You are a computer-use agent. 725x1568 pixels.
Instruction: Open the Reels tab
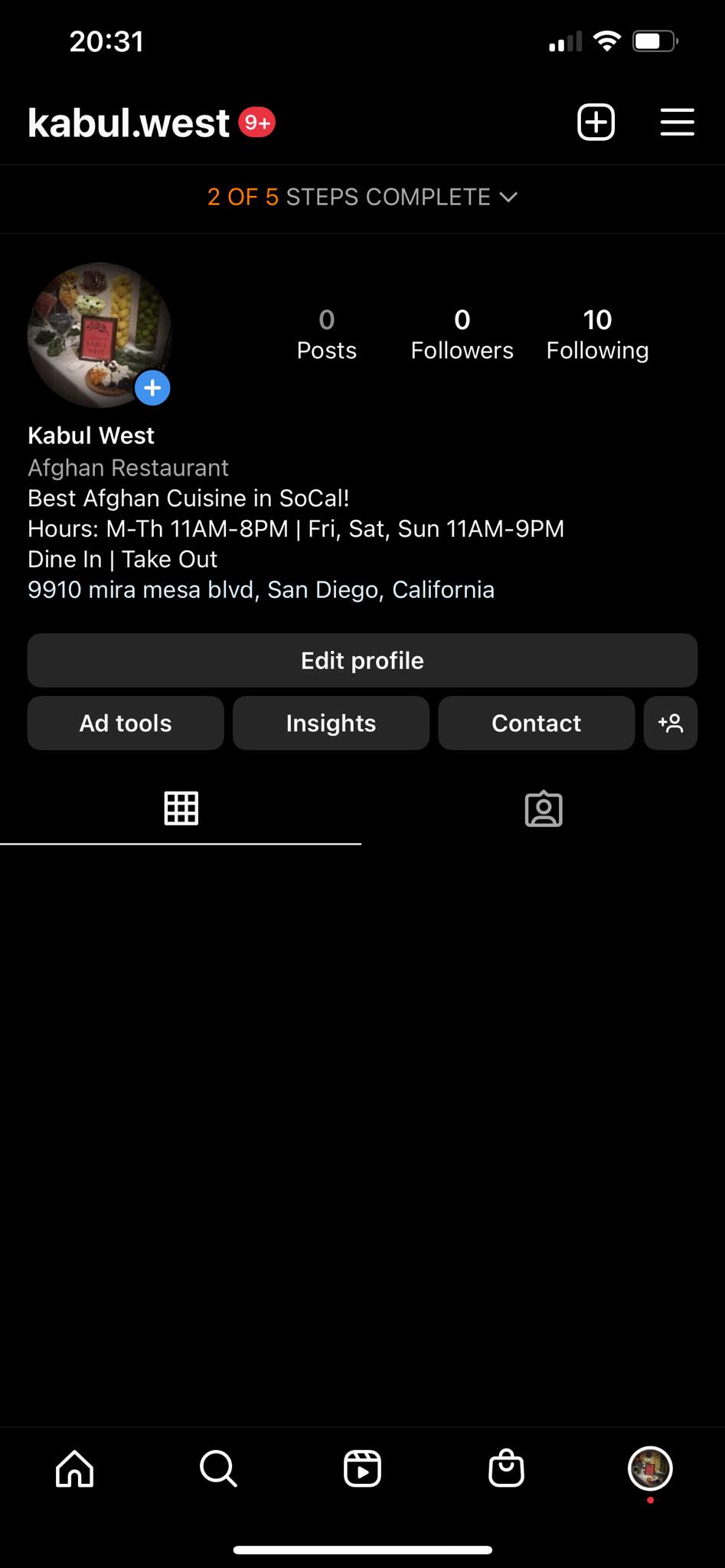[x=362, y=1468]
